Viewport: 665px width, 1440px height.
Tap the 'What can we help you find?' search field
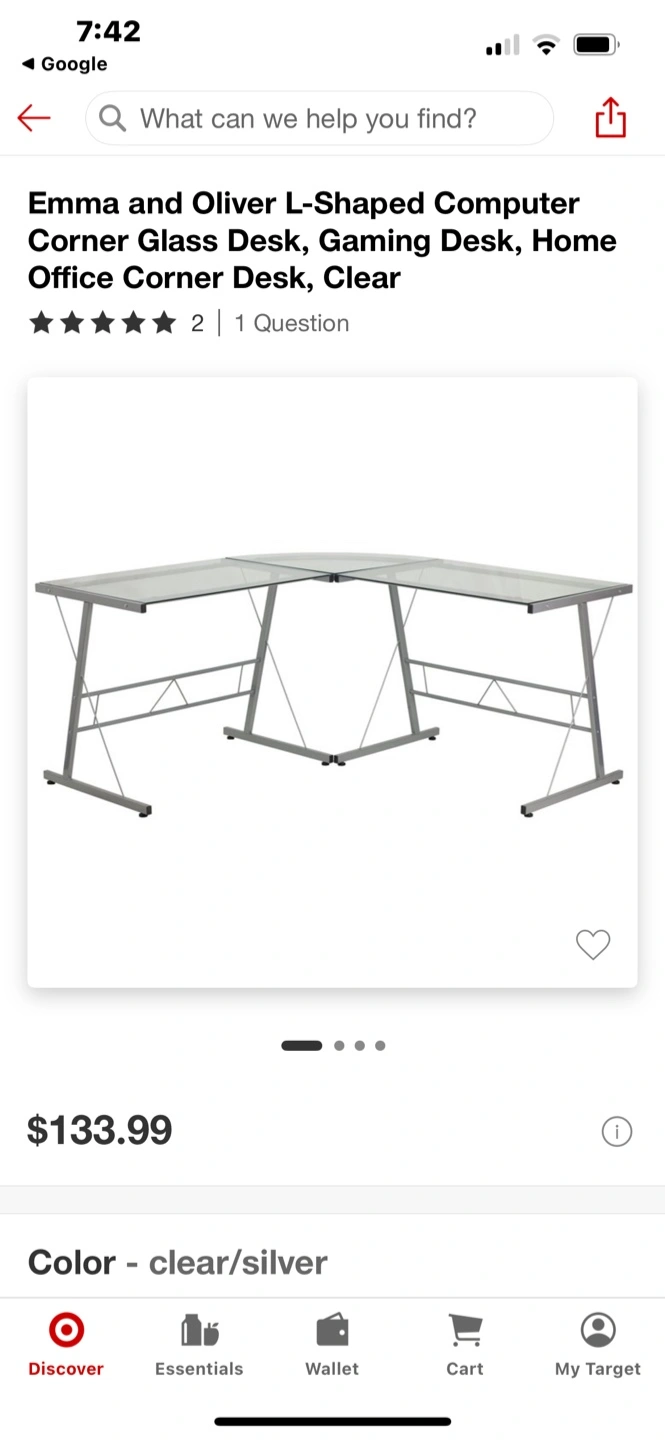(319, 119)
